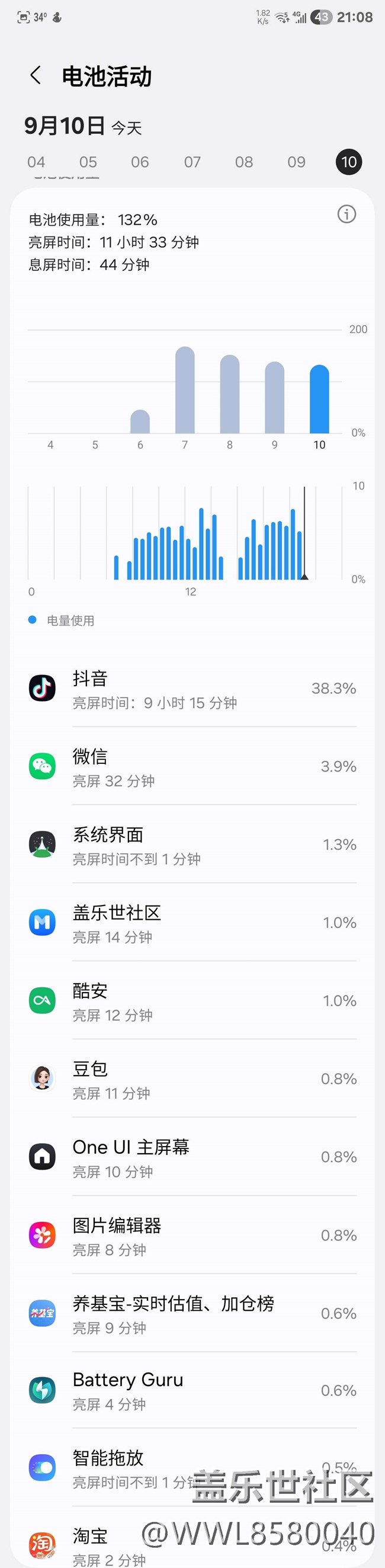This screenshot has height=1568, width=385.
Task: Go back from the 电池活动 page
Action: (x=36, y=75)
